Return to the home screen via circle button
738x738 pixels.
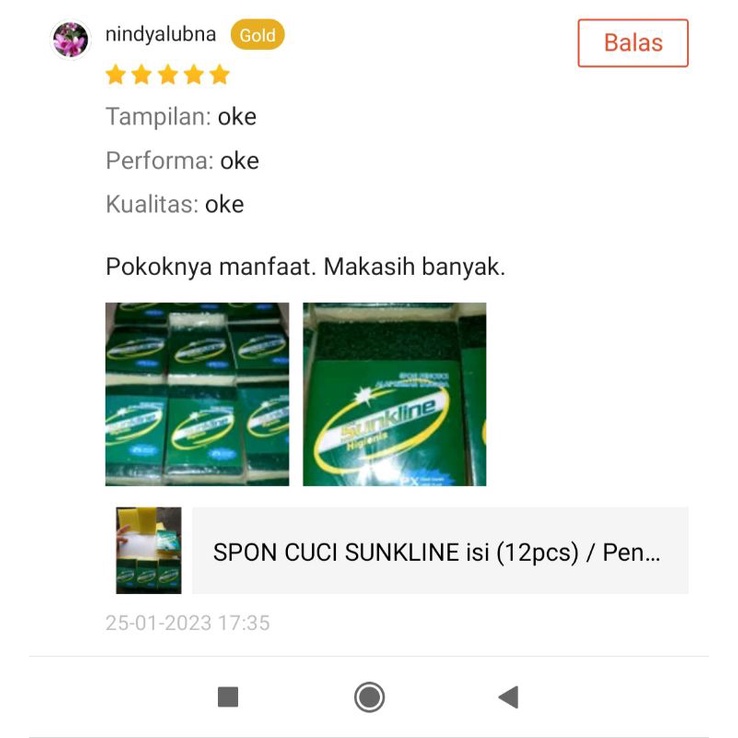tap(369, 697)
